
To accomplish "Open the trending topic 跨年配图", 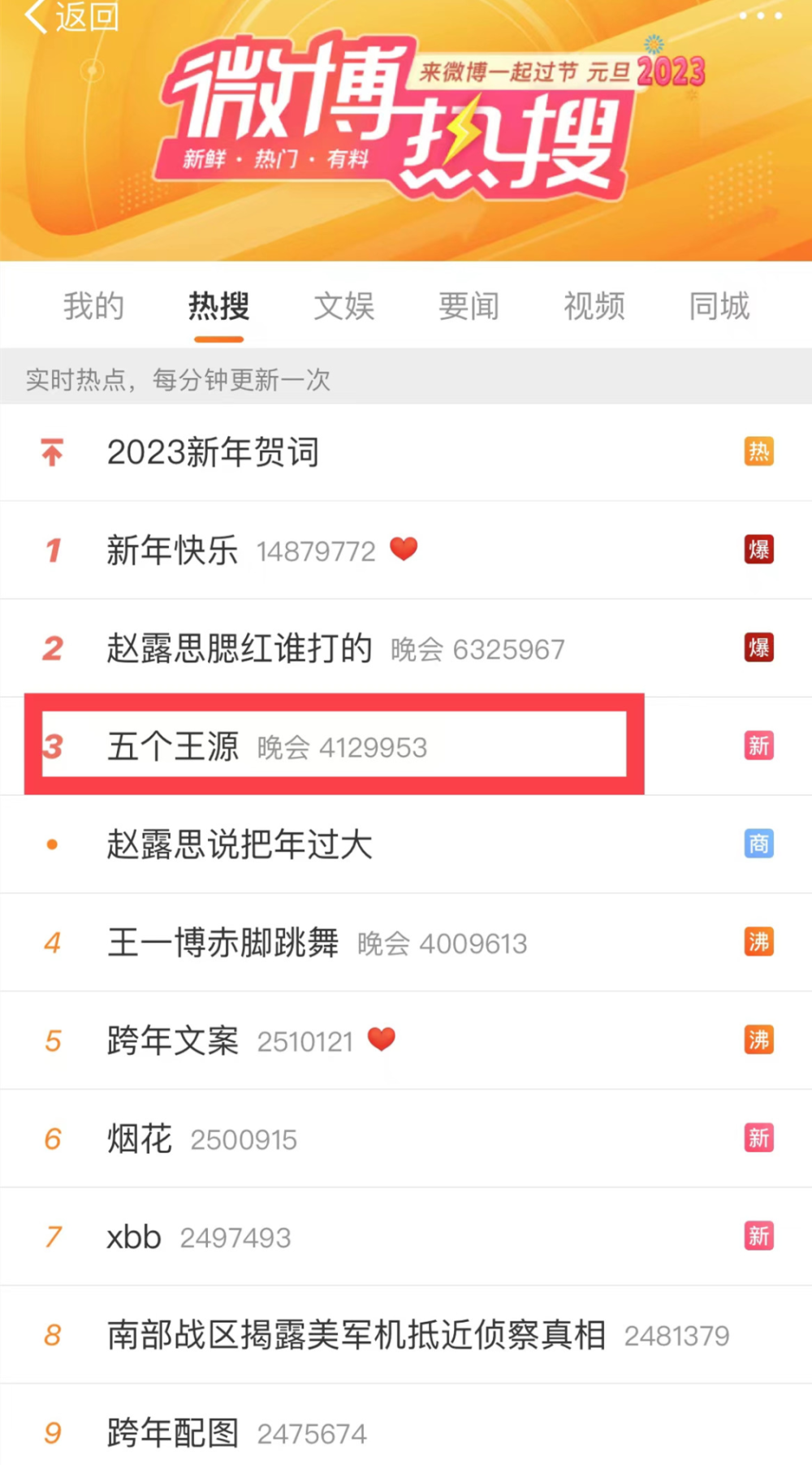I will [x=172, y=1433].
